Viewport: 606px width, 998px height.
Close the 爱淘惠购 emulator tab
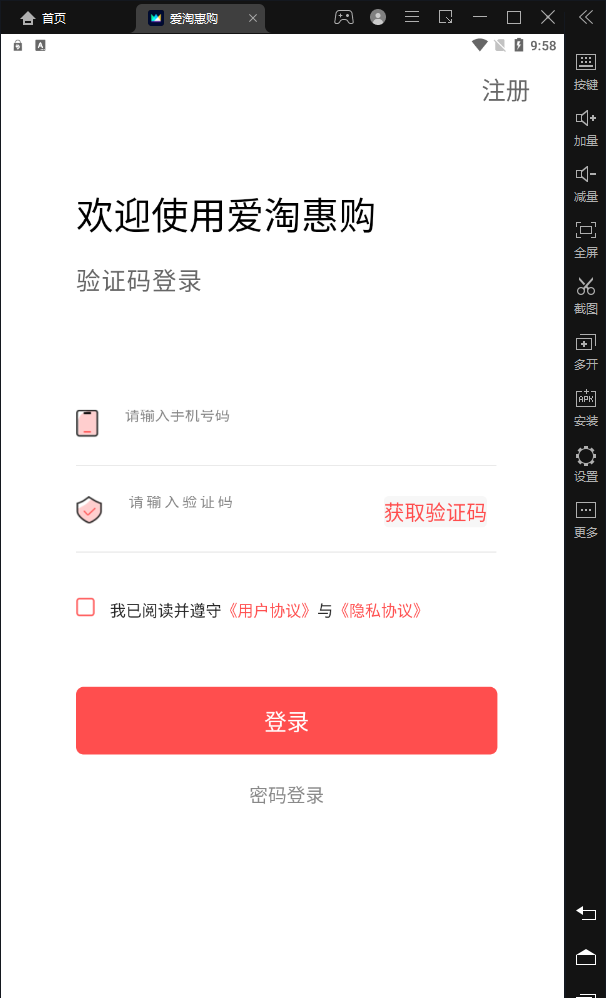coord(253,18)
